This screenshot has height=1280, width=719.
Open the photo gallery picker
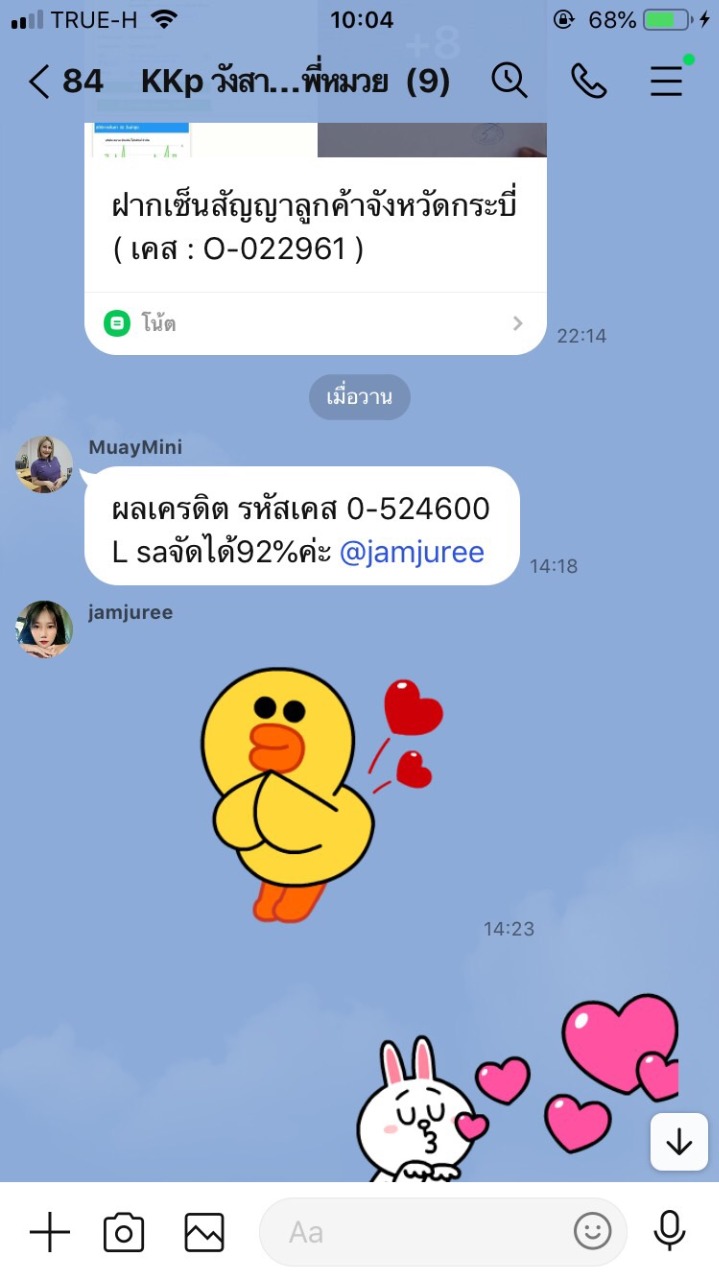tap(204, 1232)
